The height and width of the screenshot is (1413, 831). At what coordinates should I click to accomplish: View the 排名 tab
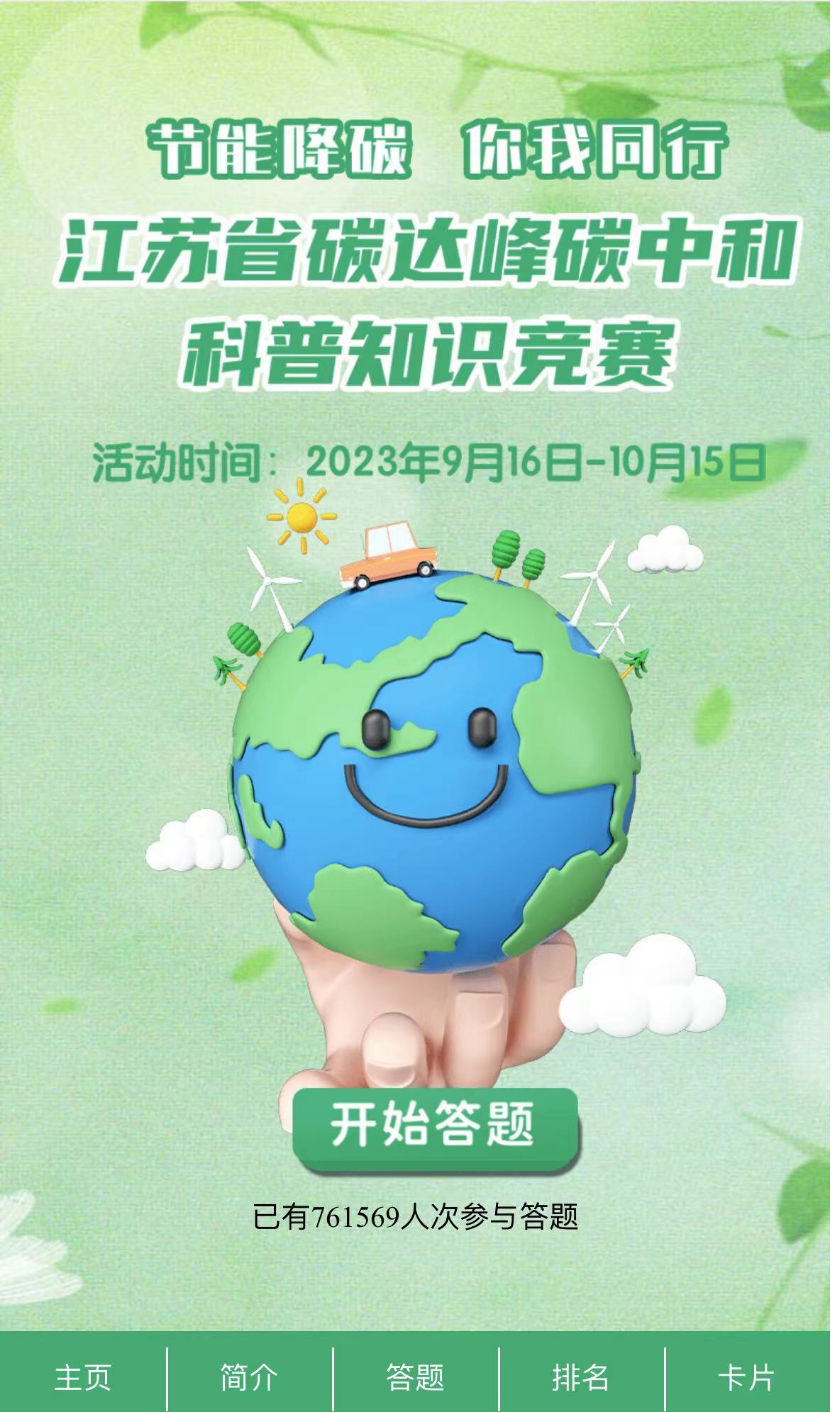pos(581,1377)
